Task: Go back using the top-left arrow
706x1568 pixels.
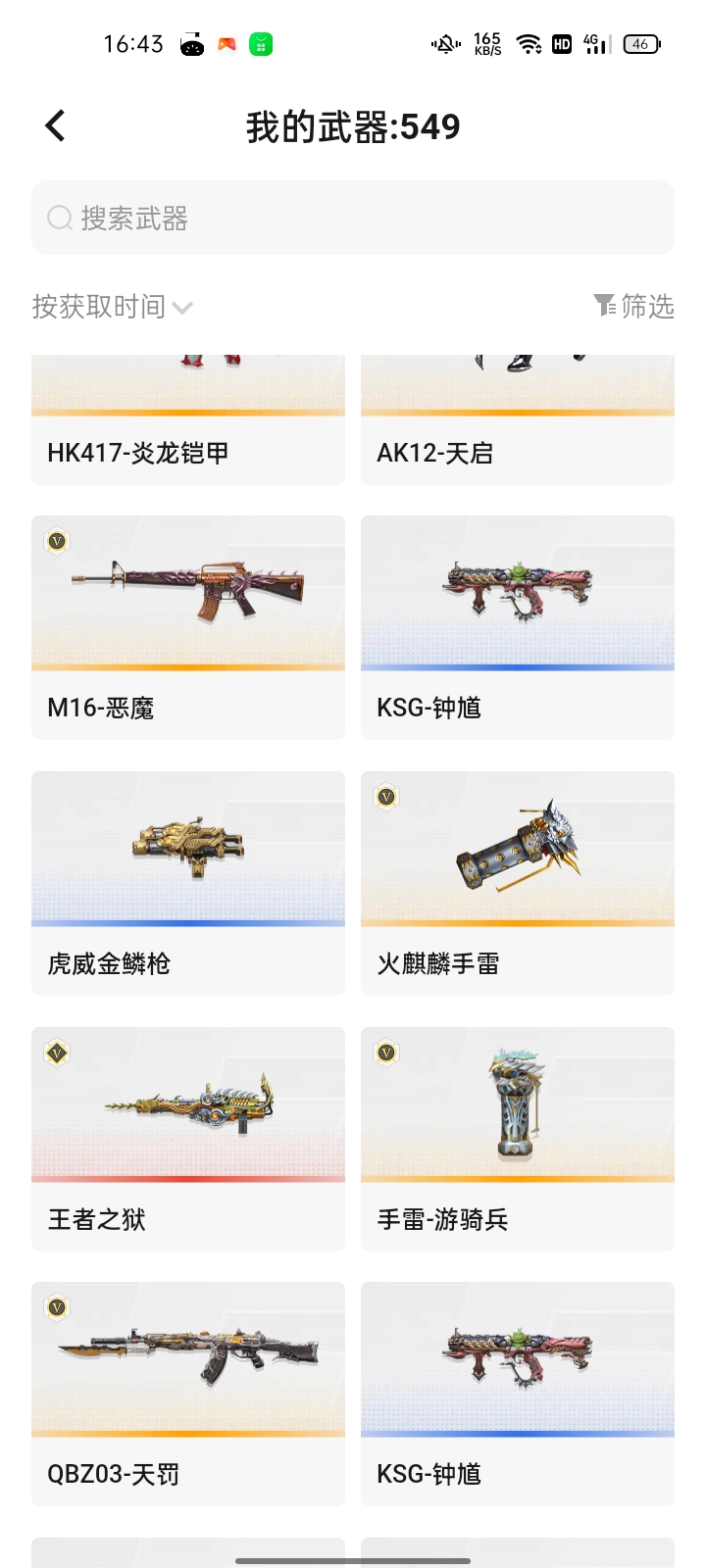Action: pos(55,125)
